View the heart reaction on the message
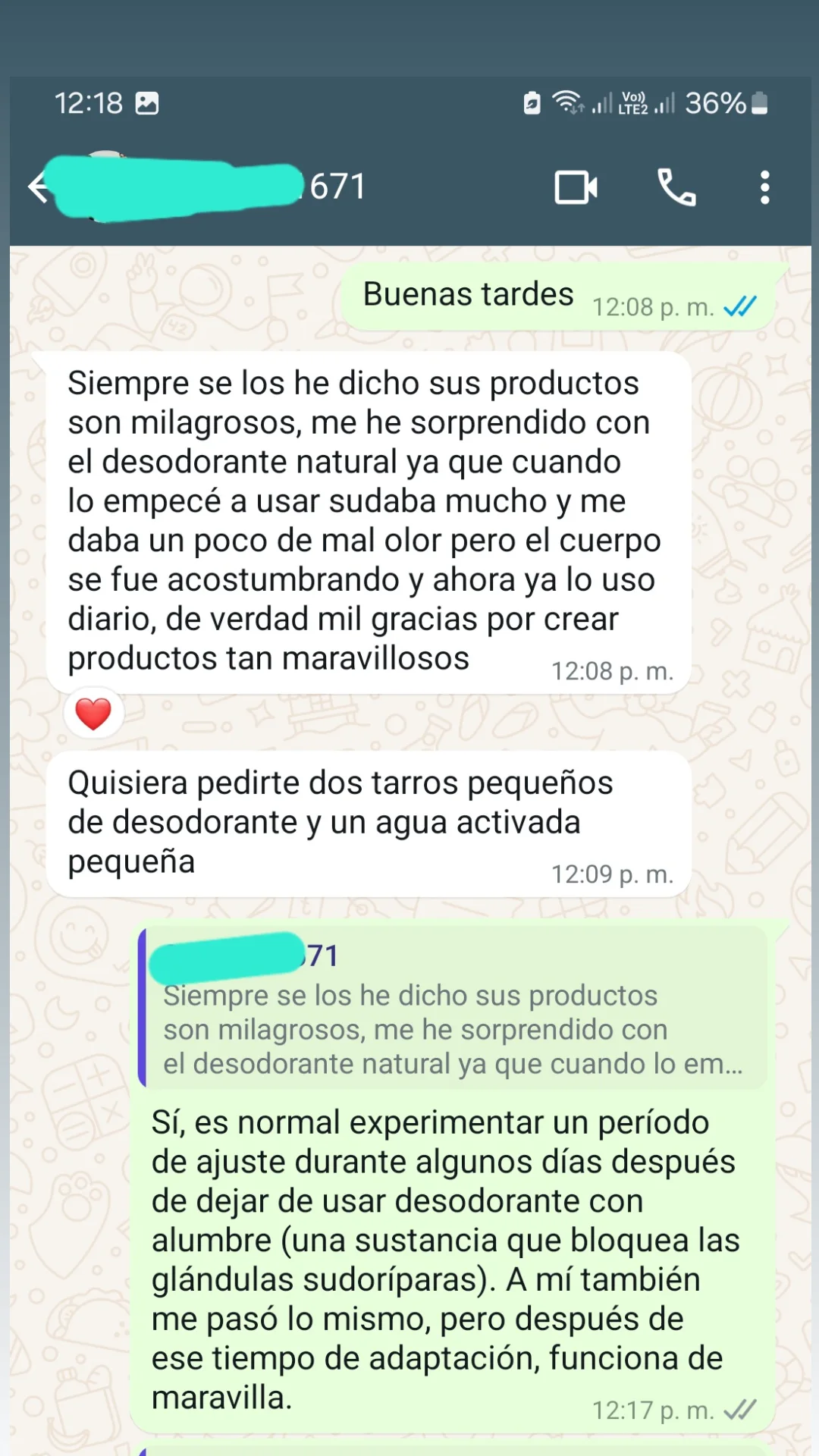The height and width of the screenshot is (1456, 819). [93, 714]
